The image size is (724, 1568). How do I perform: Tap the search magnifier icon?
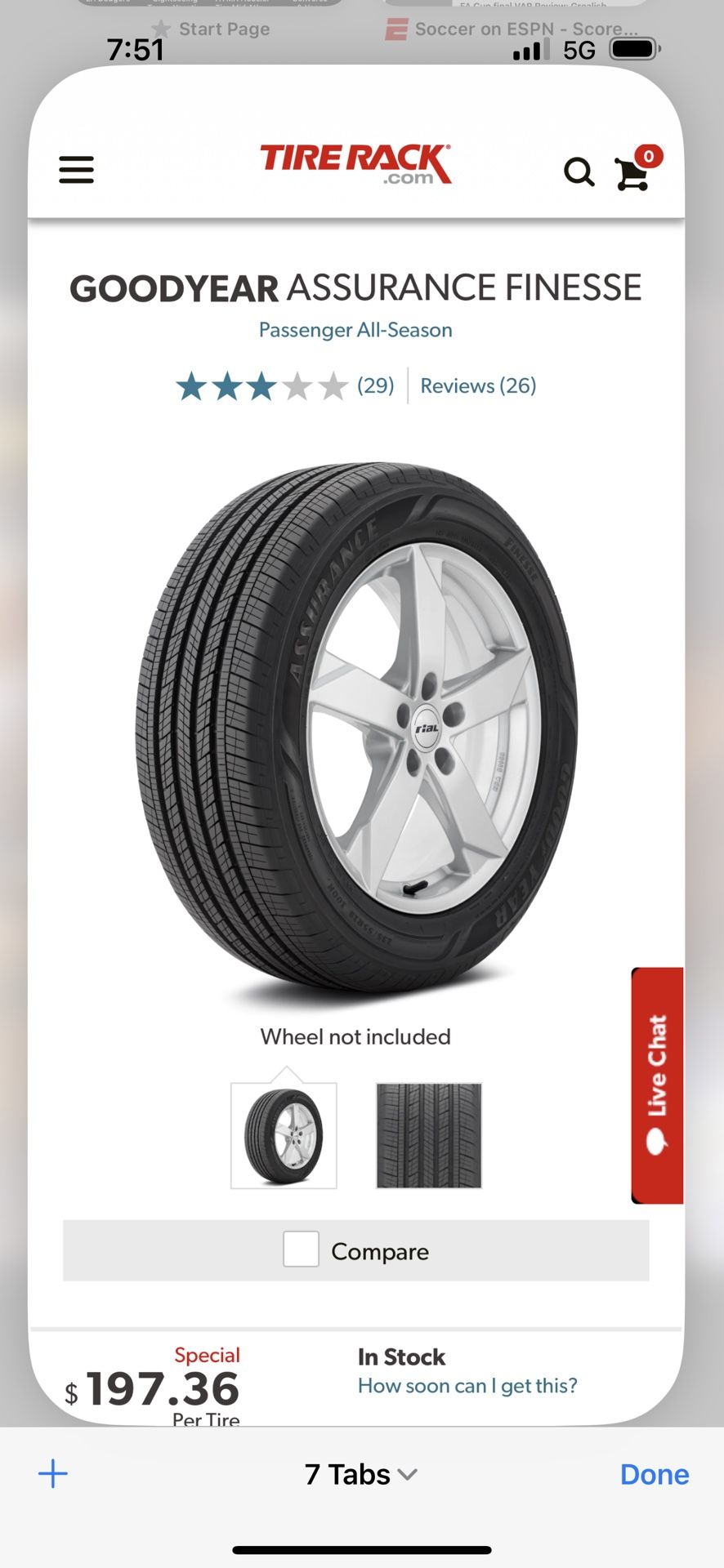(x=579, y=172)
